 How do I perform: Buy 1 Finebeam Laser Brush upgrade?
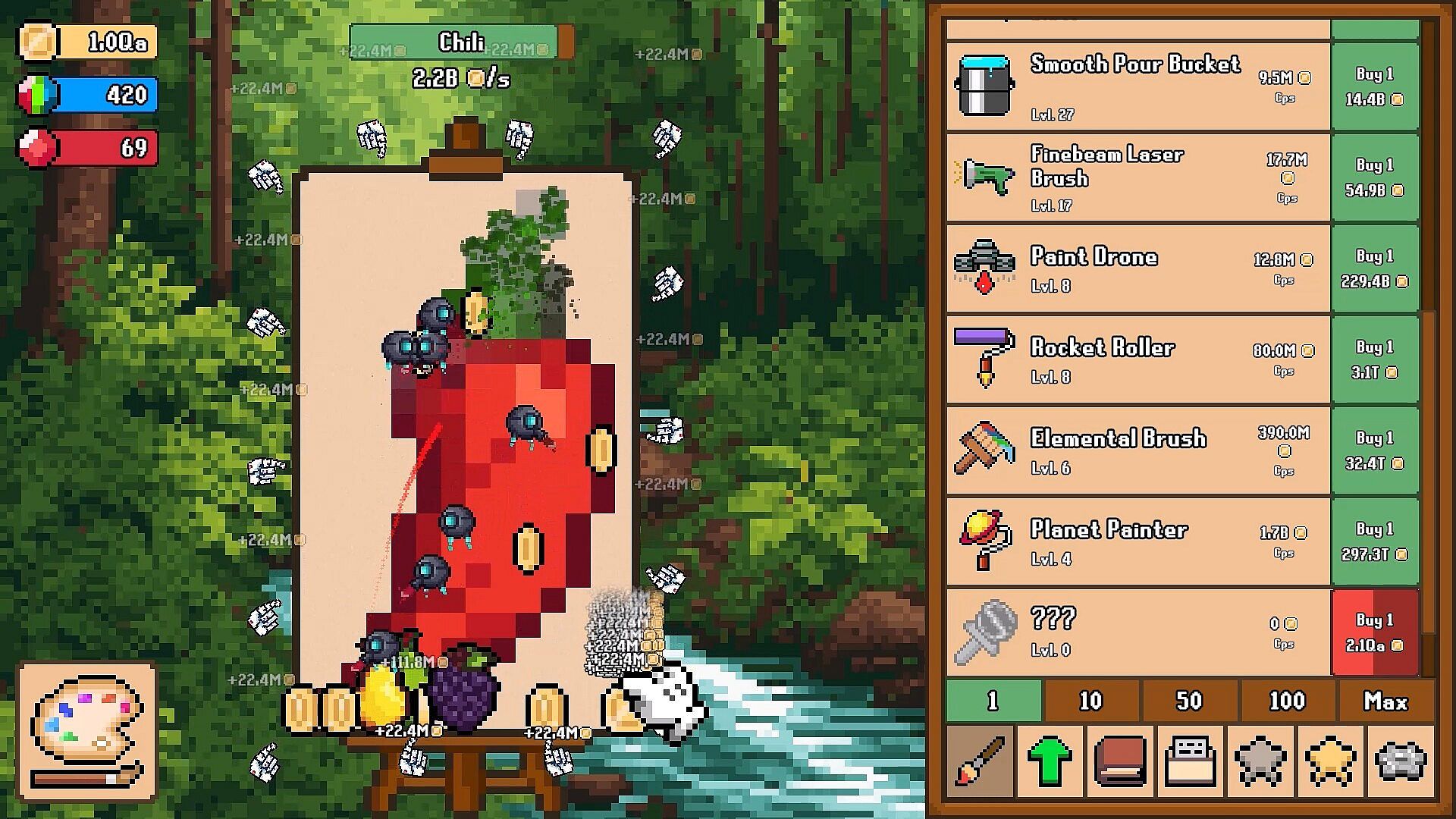point(1374,177)
